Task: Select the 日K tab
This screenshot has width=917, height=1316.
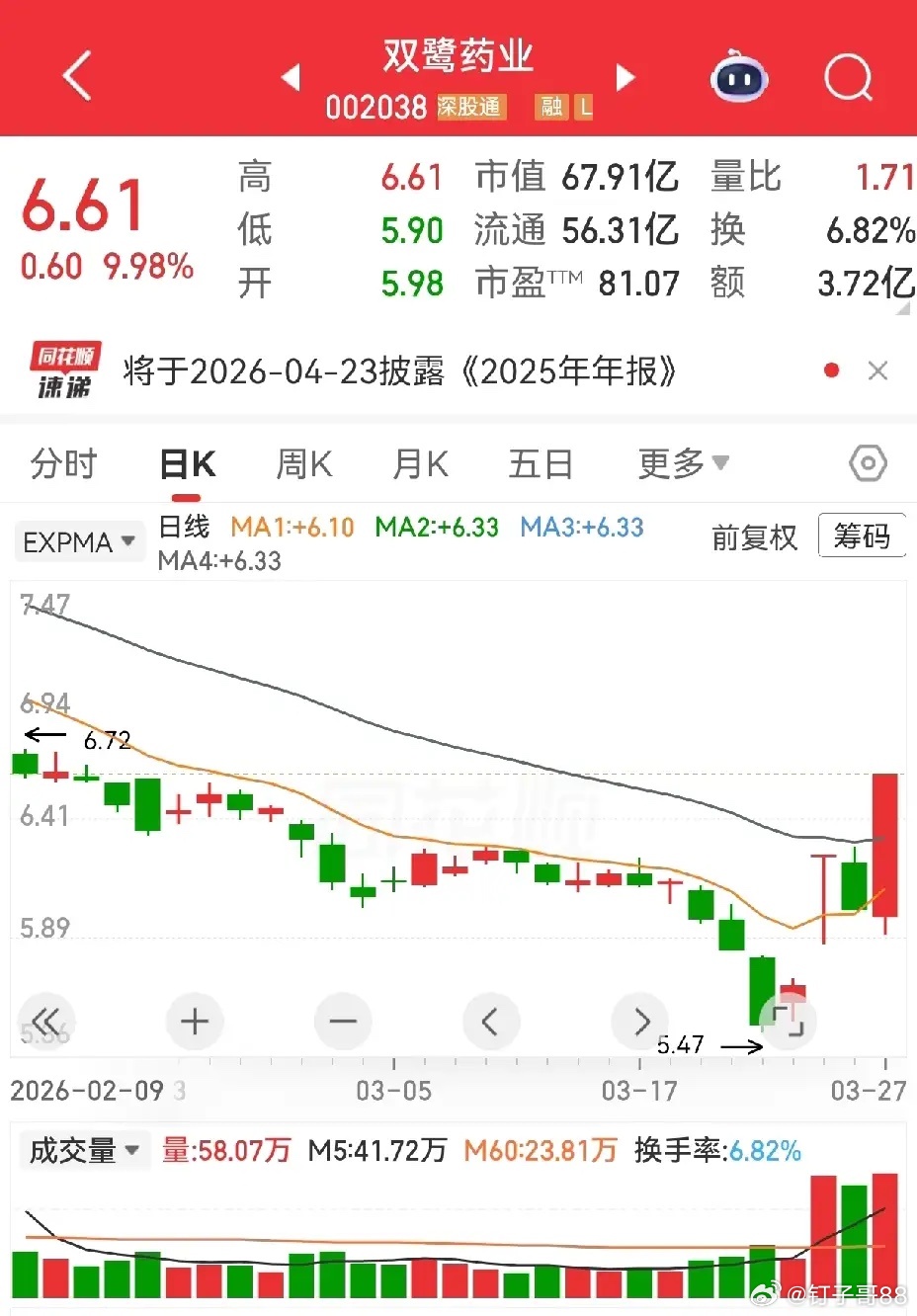Action: tap(188, 463)
